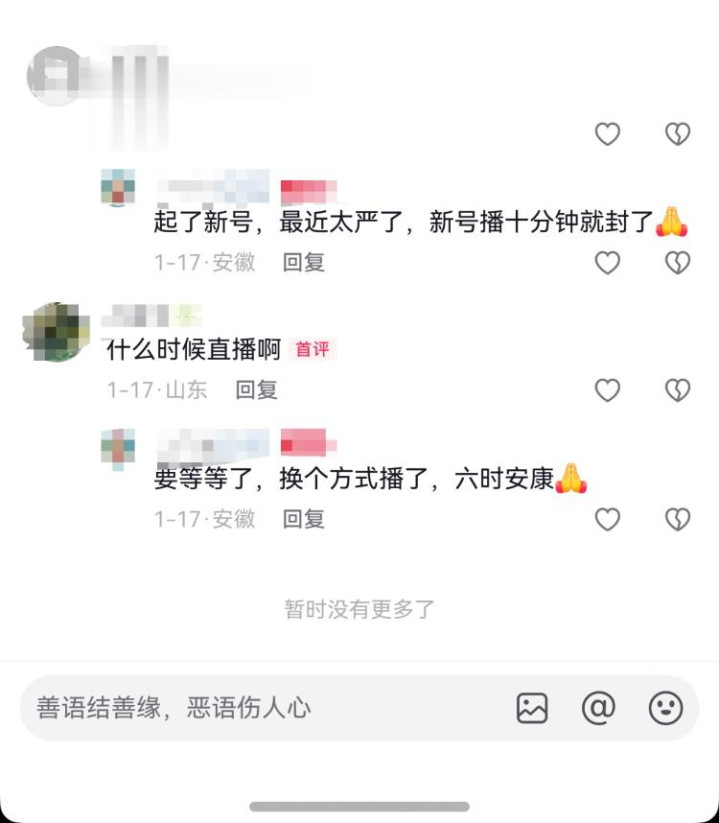Mention a user with the @ icon
This screenshot has width=719, height=823.
tap(598, 708)
